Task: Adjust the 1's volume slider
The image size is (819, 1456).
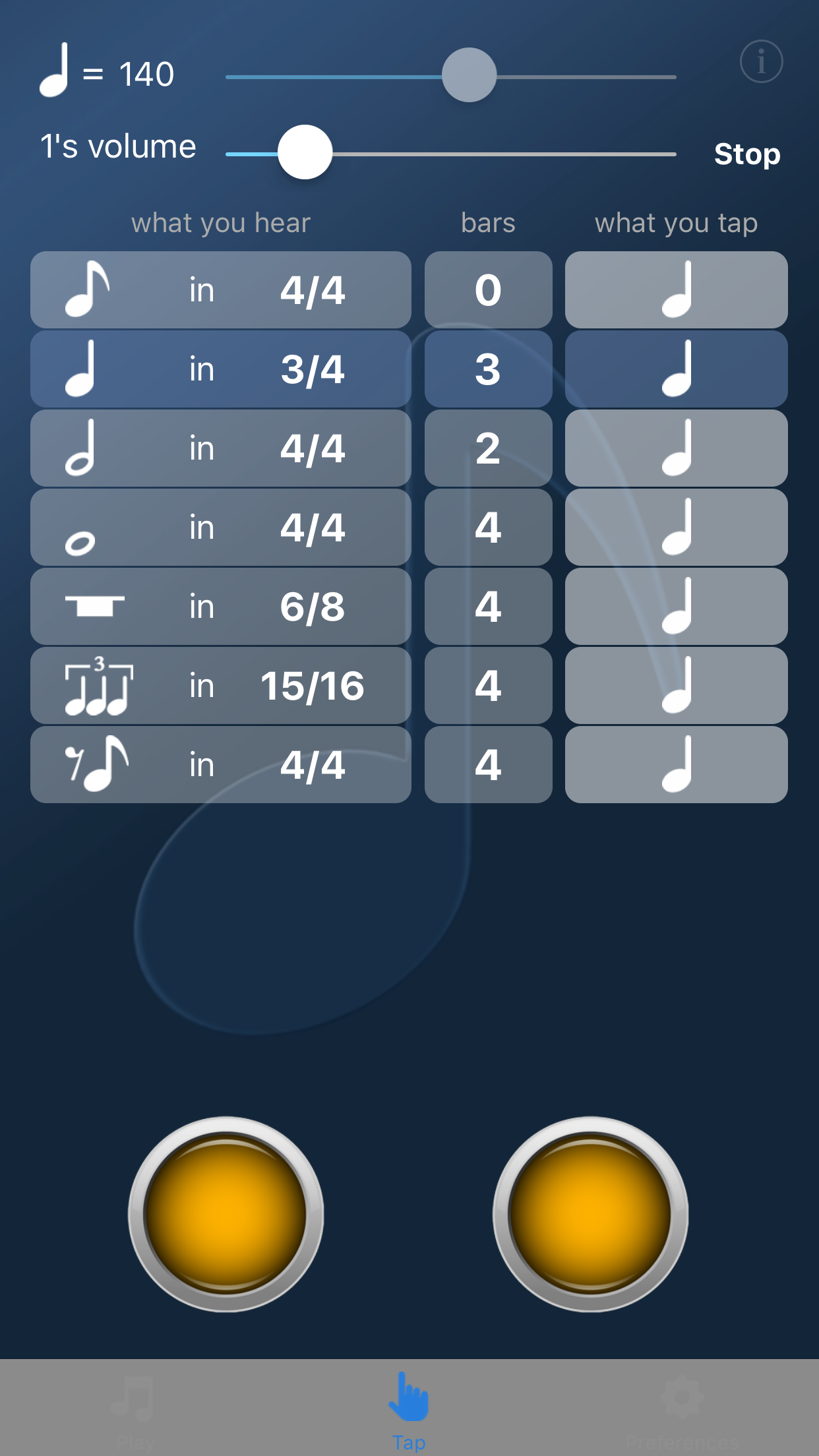Action: (305, 152)
